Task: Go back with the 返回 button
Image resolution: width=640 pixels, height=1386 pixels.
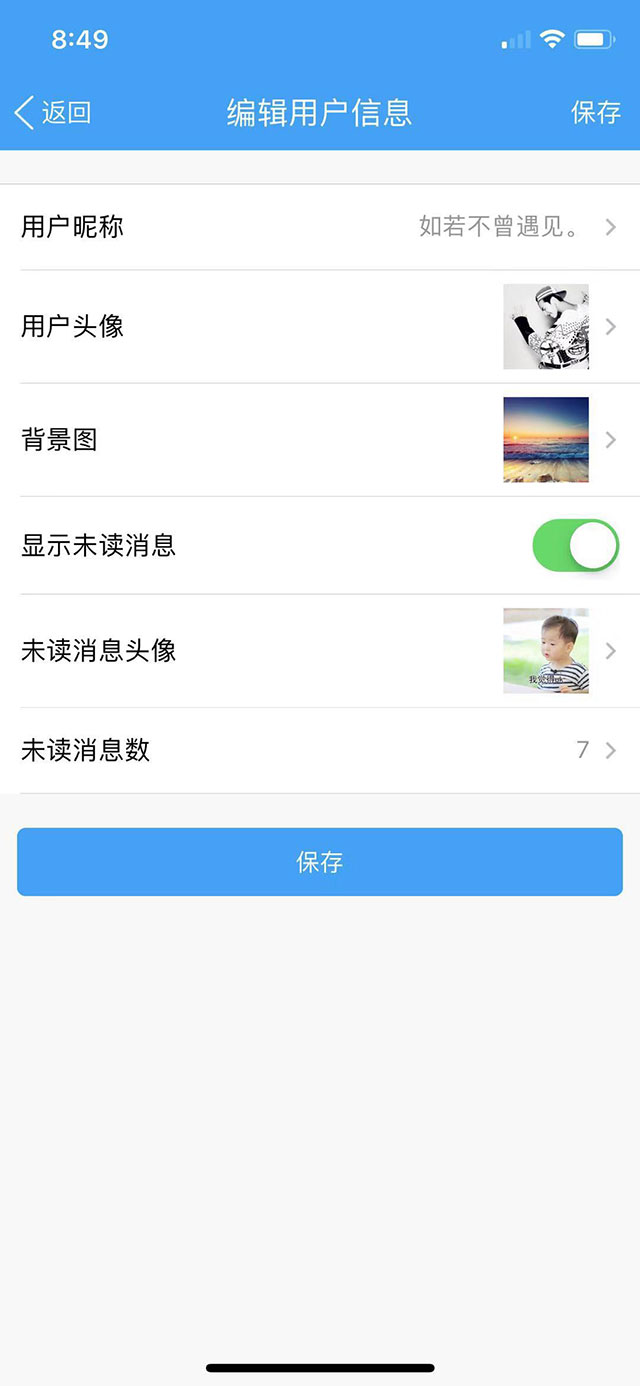Action: 53,112
